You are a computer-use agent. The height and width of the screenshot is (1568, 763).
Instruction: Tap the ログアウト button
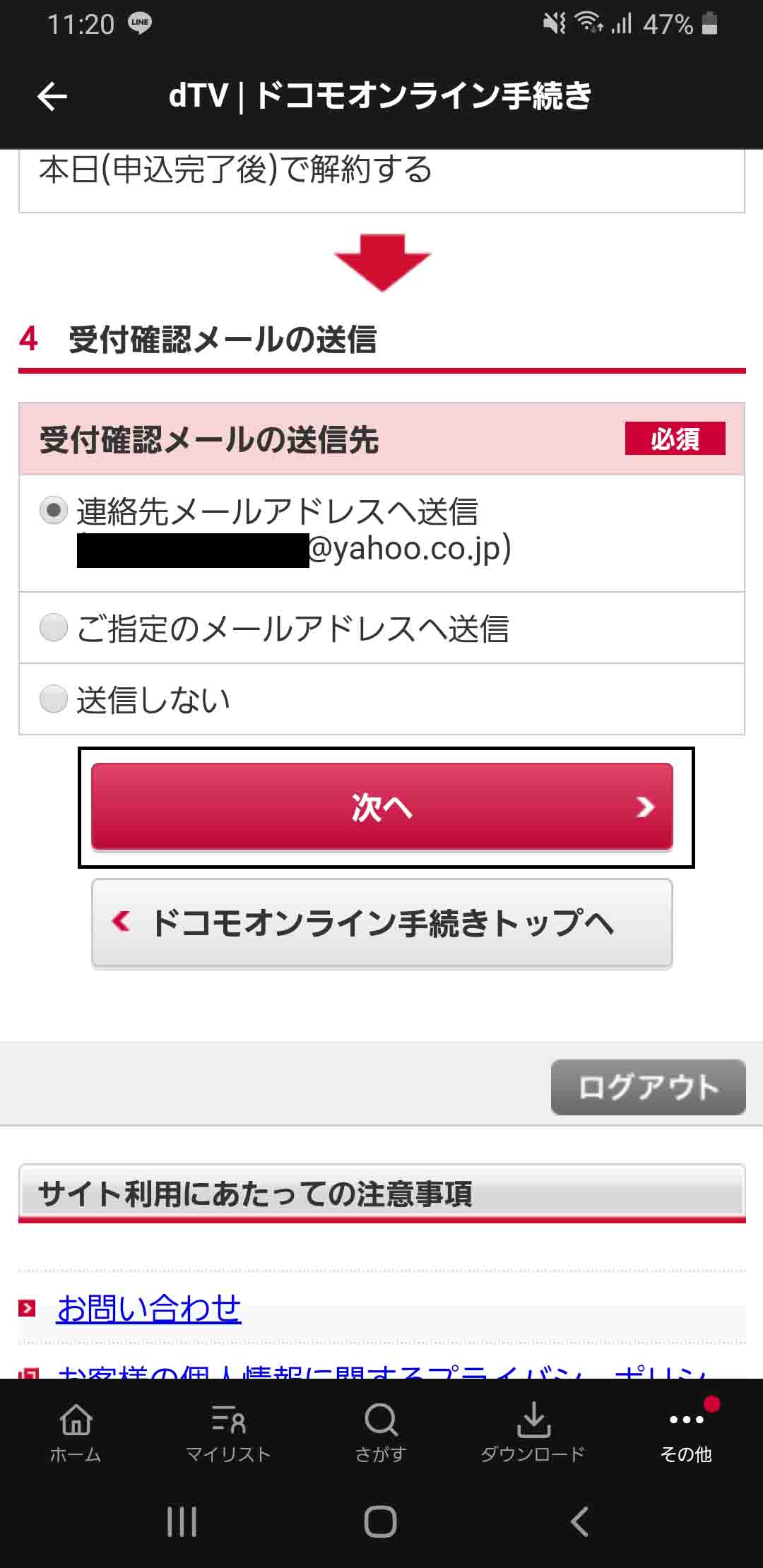[648, 1087]
